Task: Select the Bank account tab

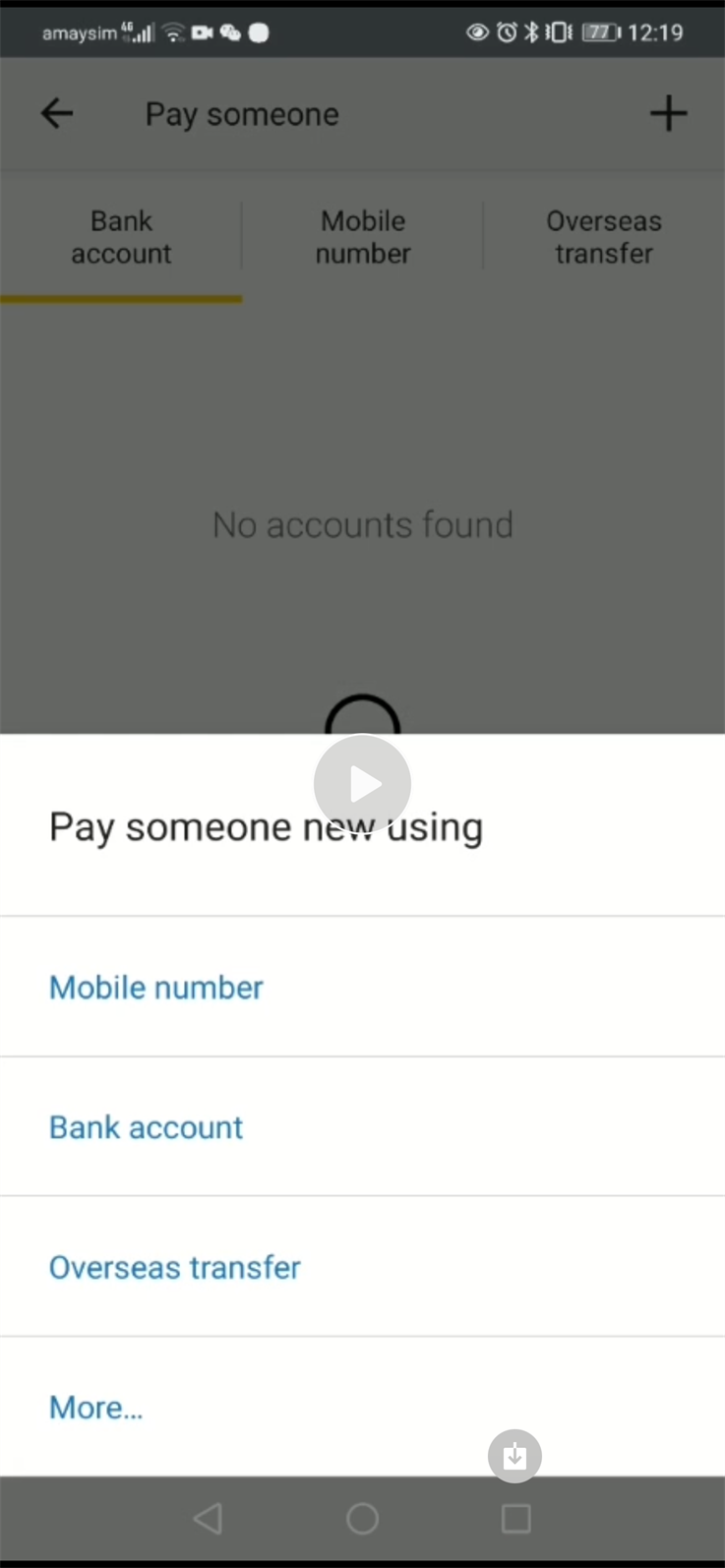Action: (x=121, y=237)
